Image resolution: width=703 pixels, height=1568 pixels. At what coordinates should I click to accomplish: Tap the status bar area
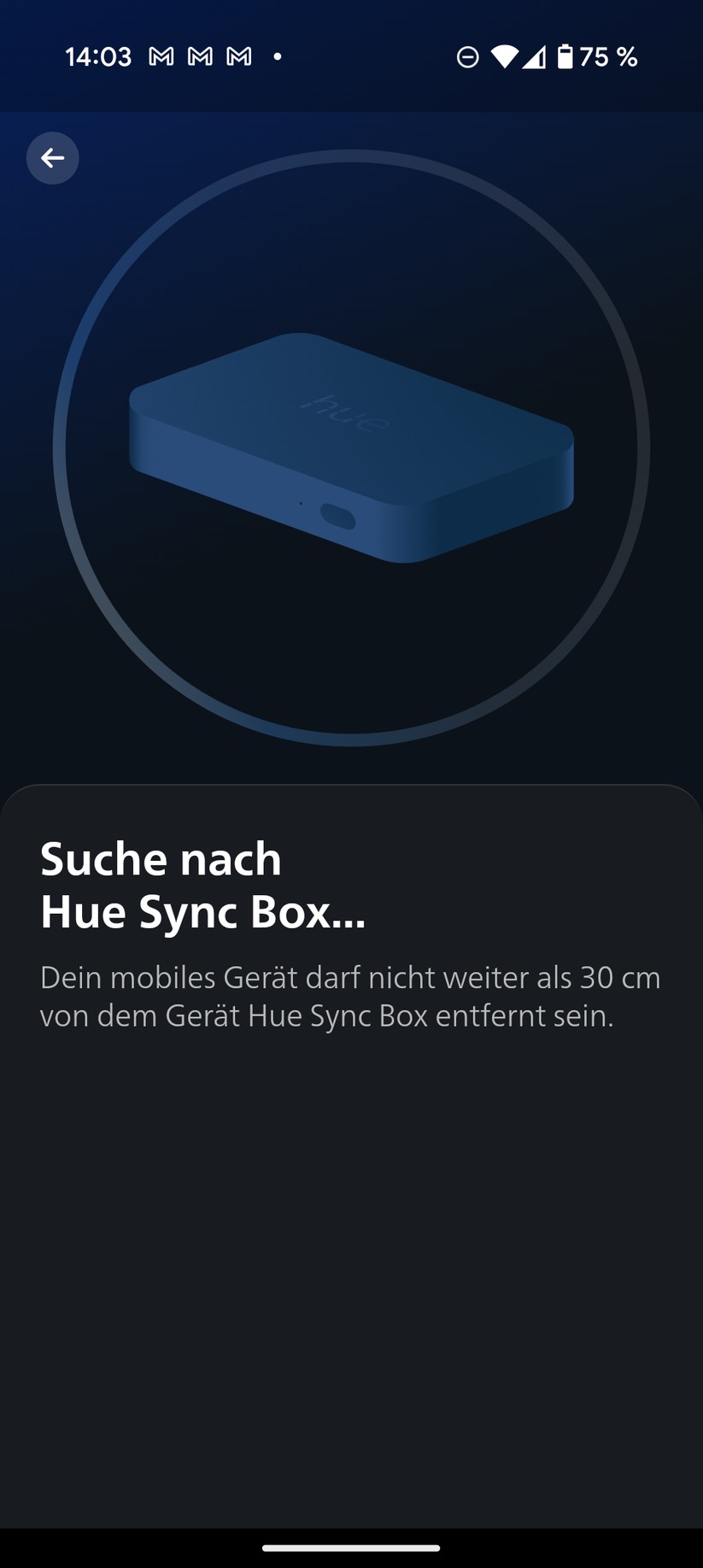coord(351,56)
